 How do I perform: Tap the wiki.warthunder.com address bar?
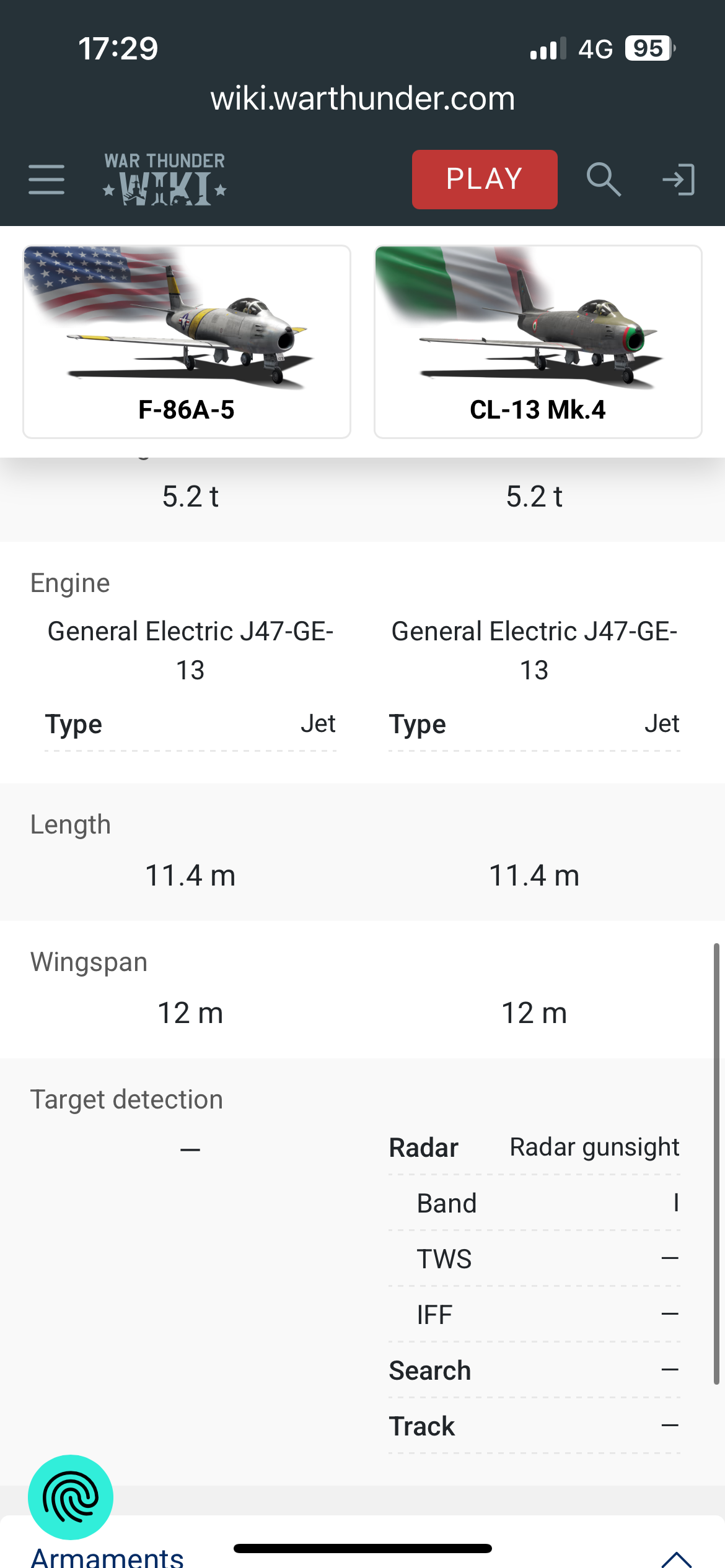coord(362,98)
